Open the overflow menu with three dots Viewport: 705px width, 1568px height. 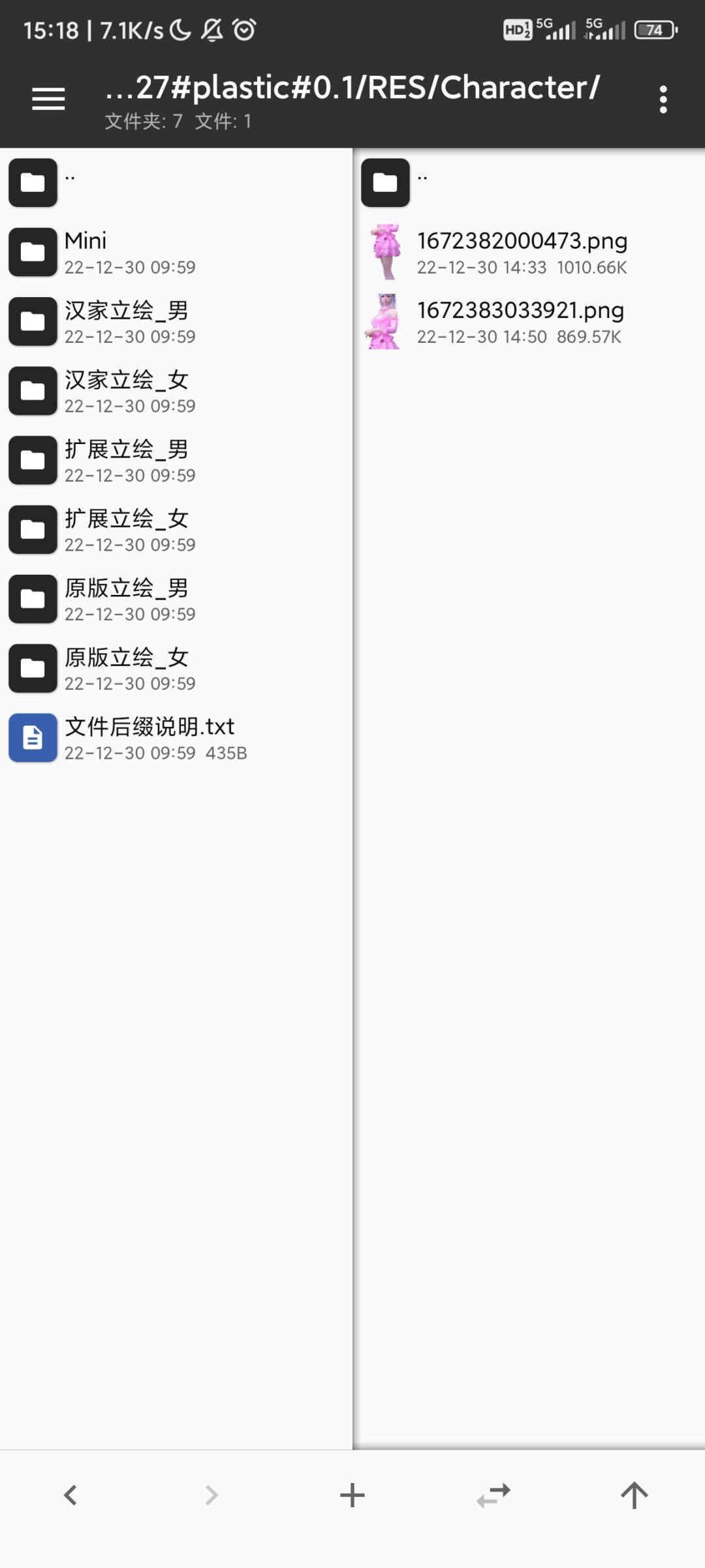663,98
